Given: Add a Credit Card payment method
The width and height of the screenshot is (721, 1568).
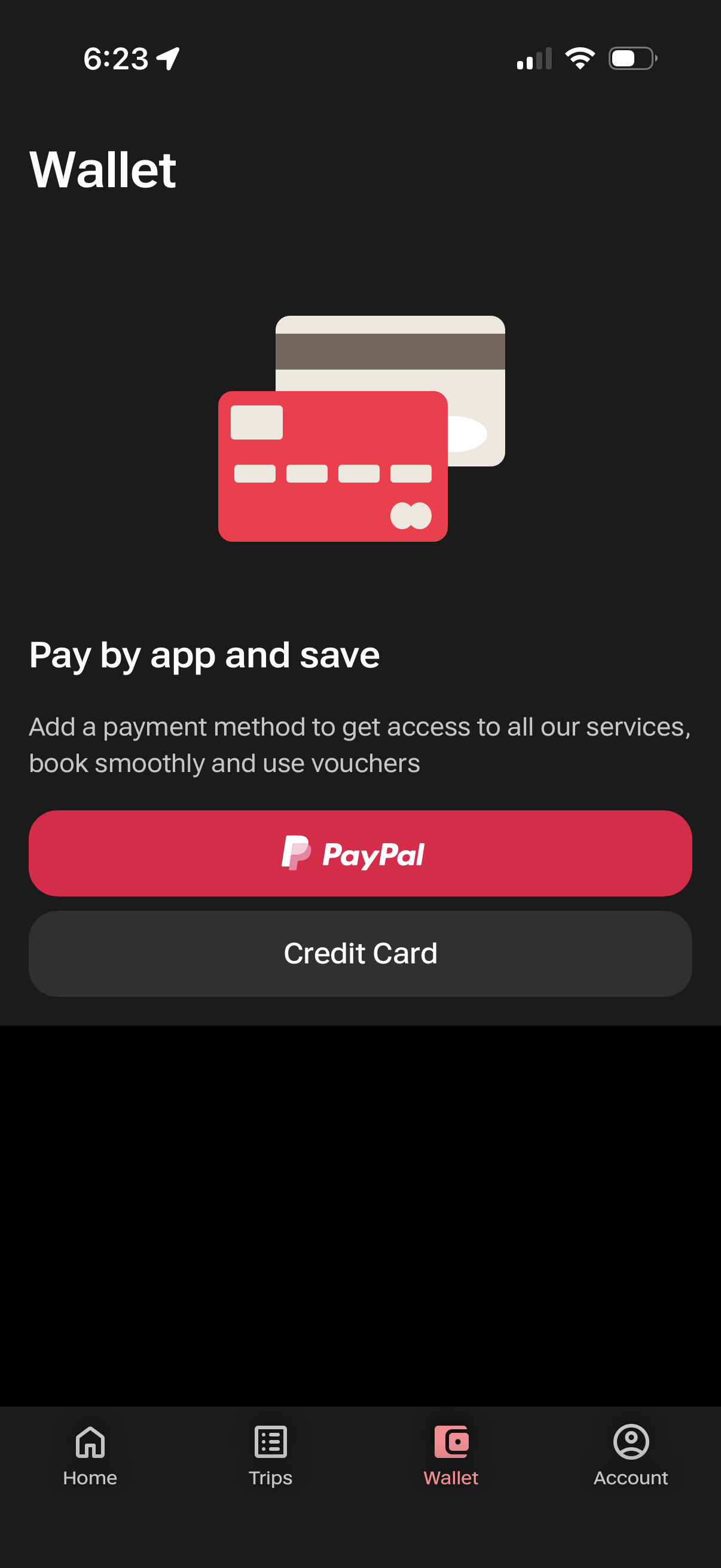Looking at the screenshot, I should pyautogui.click(x=360, y=953).
